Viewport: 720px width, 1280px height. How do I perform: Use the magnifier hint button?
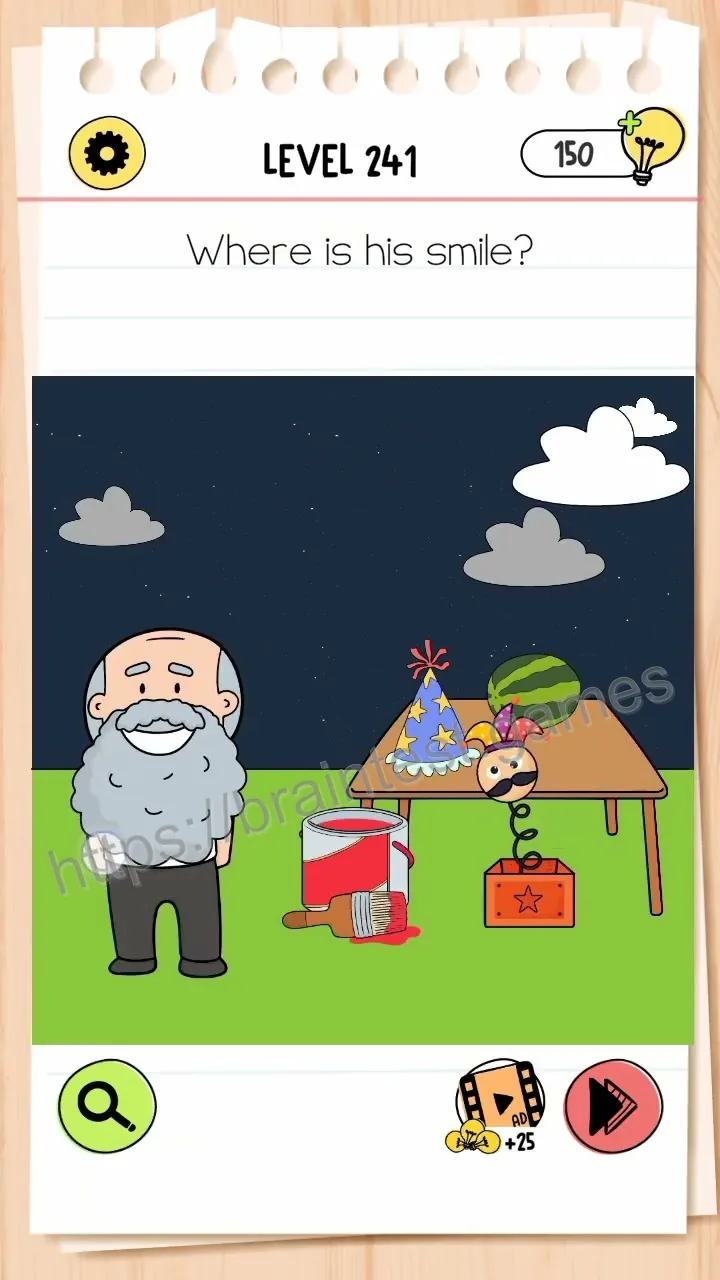pos(107,1106)
